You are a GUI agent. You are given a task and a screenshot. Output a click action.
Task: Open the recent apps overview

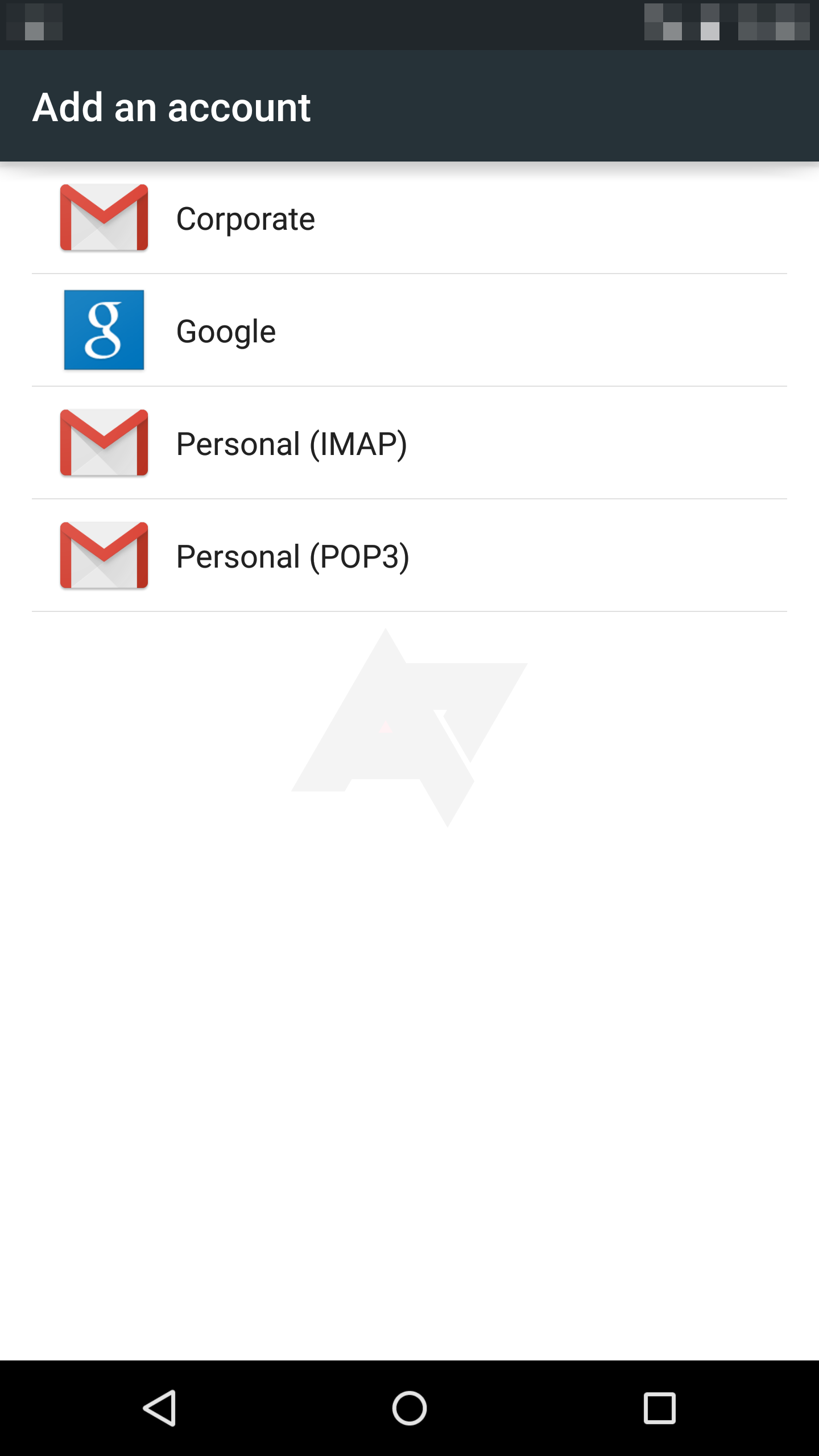[x=660, y=1408]
